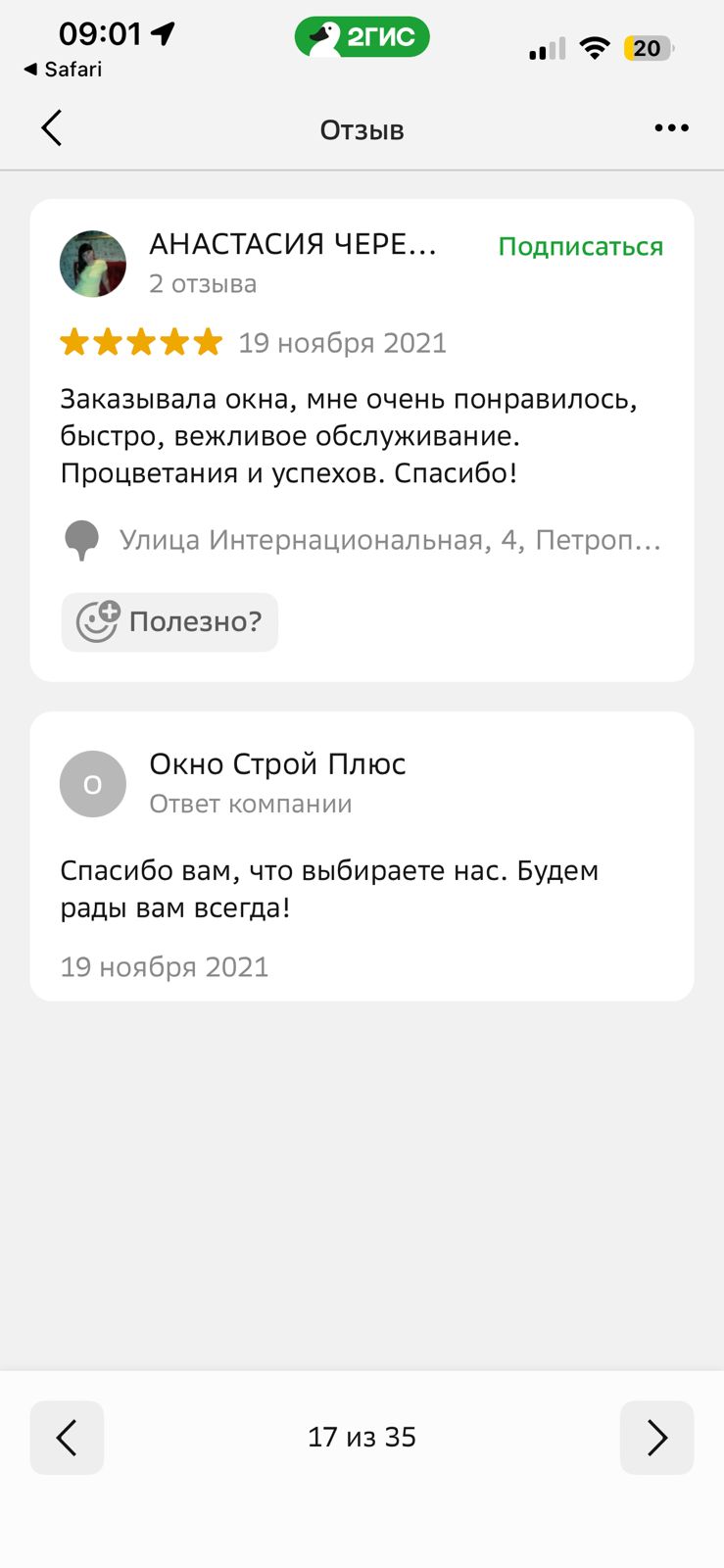Viewport: 724px width, 1568px height.
Task: Return to Safari from the status bar
Action: click(x=63, y=70)
